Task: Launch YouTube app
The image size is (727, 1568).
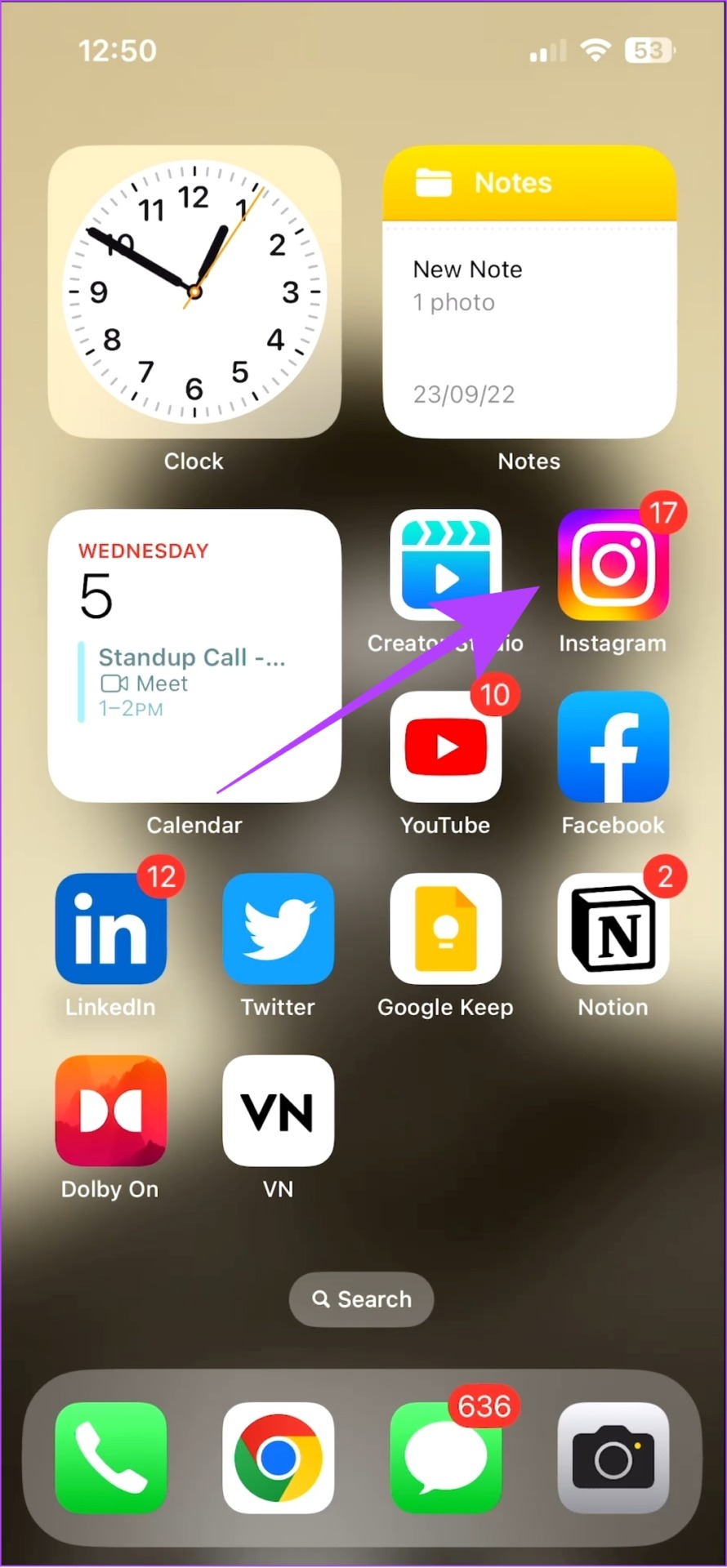Action: click(x=445, y=747)
